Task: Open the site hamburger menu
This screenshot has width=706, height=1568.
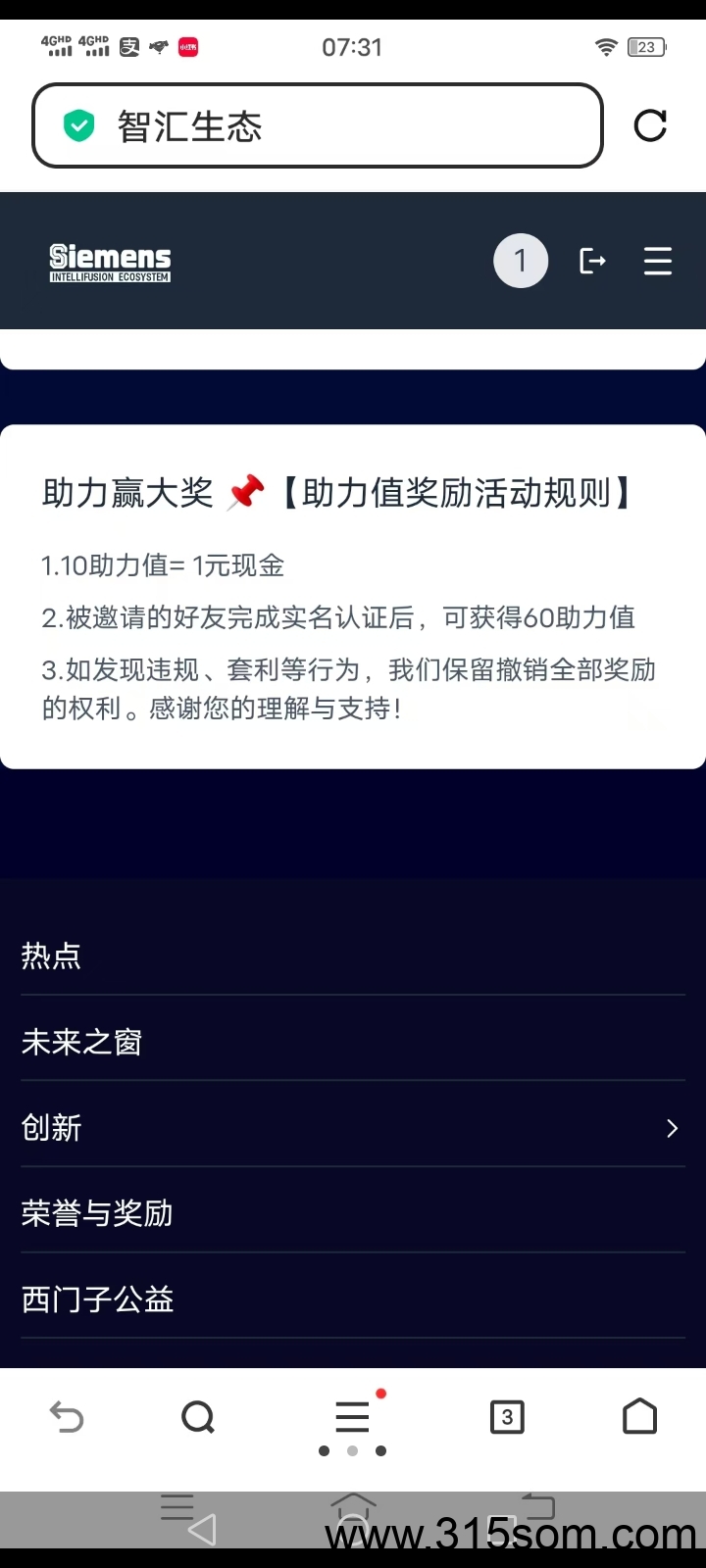Action: (x=658, y=261)
